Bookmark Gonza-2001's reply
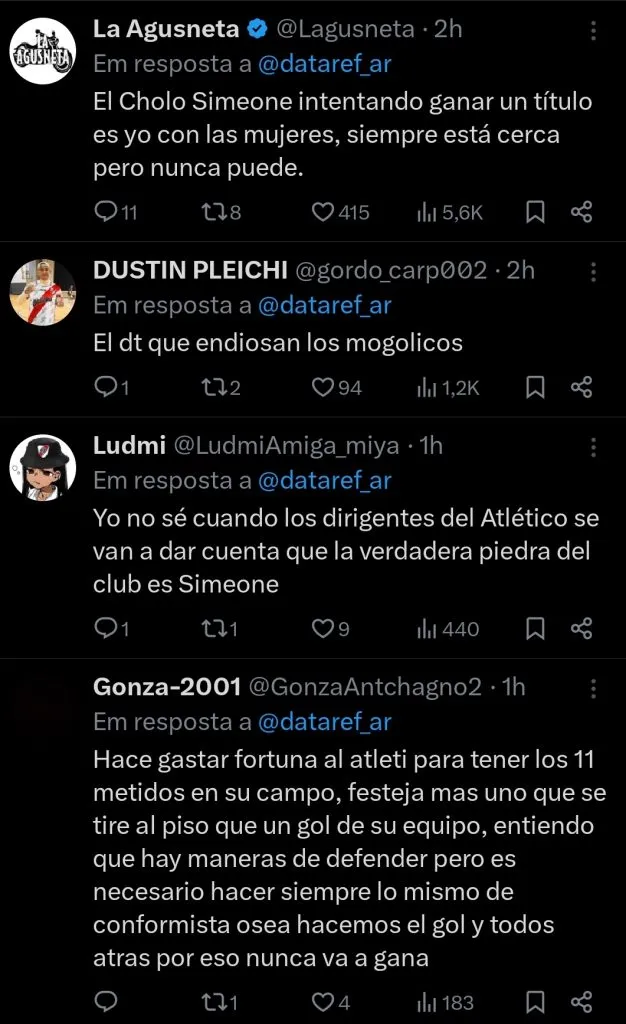This screenshot has height=1024, width=626. pos(535,1002)
